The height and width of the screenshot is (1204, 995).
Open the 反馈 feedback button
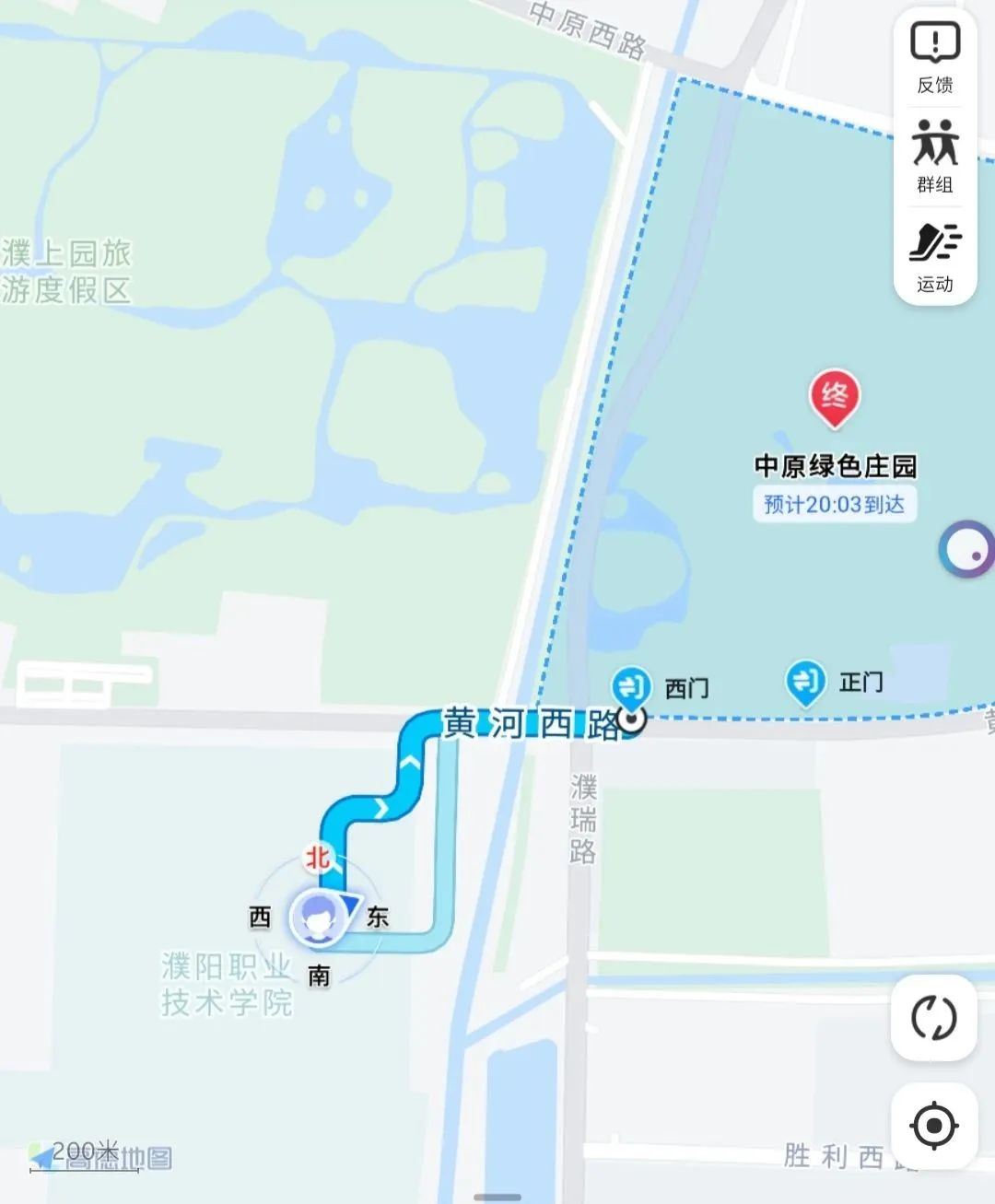point(934,57)
